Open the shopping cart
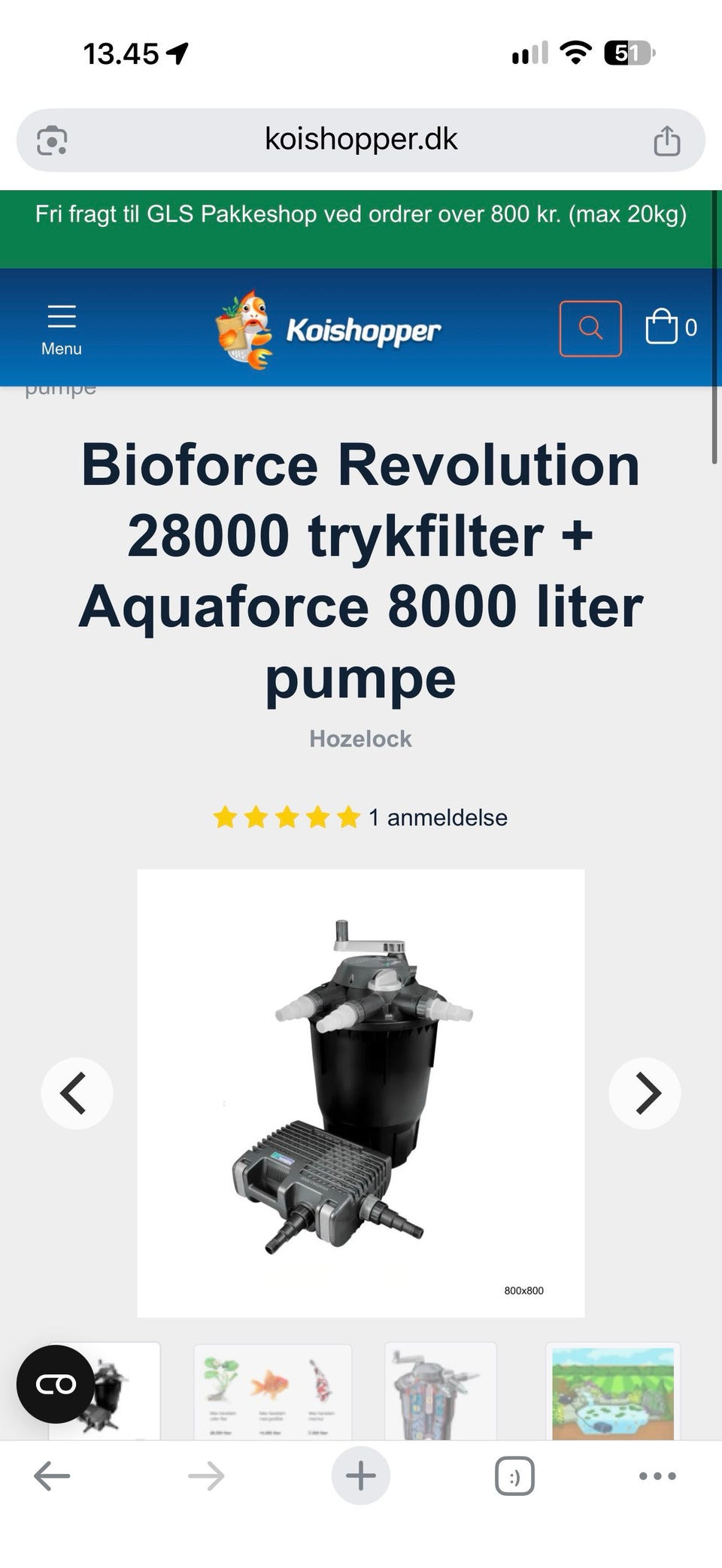 671,327
